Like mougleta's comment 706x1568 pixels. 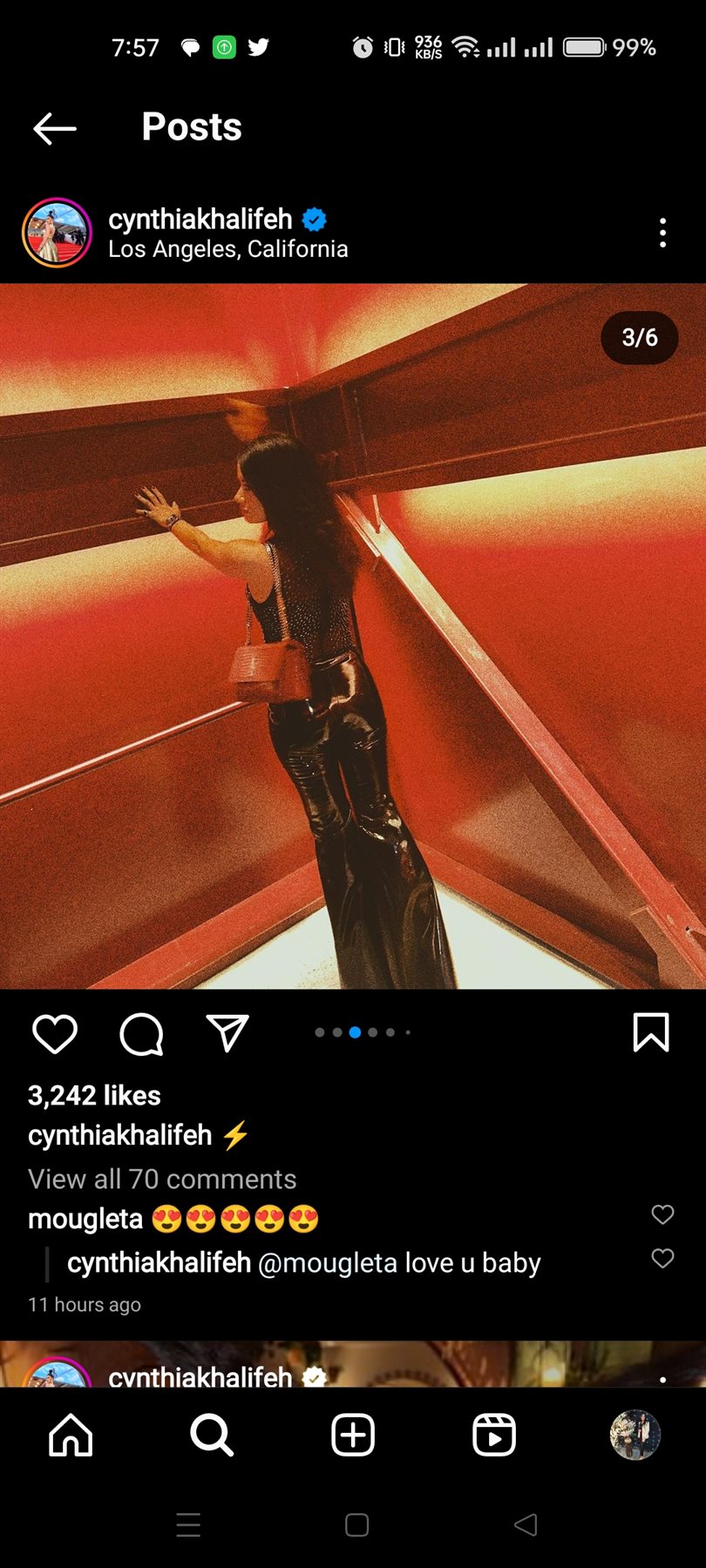click(x=662, y=1214)
